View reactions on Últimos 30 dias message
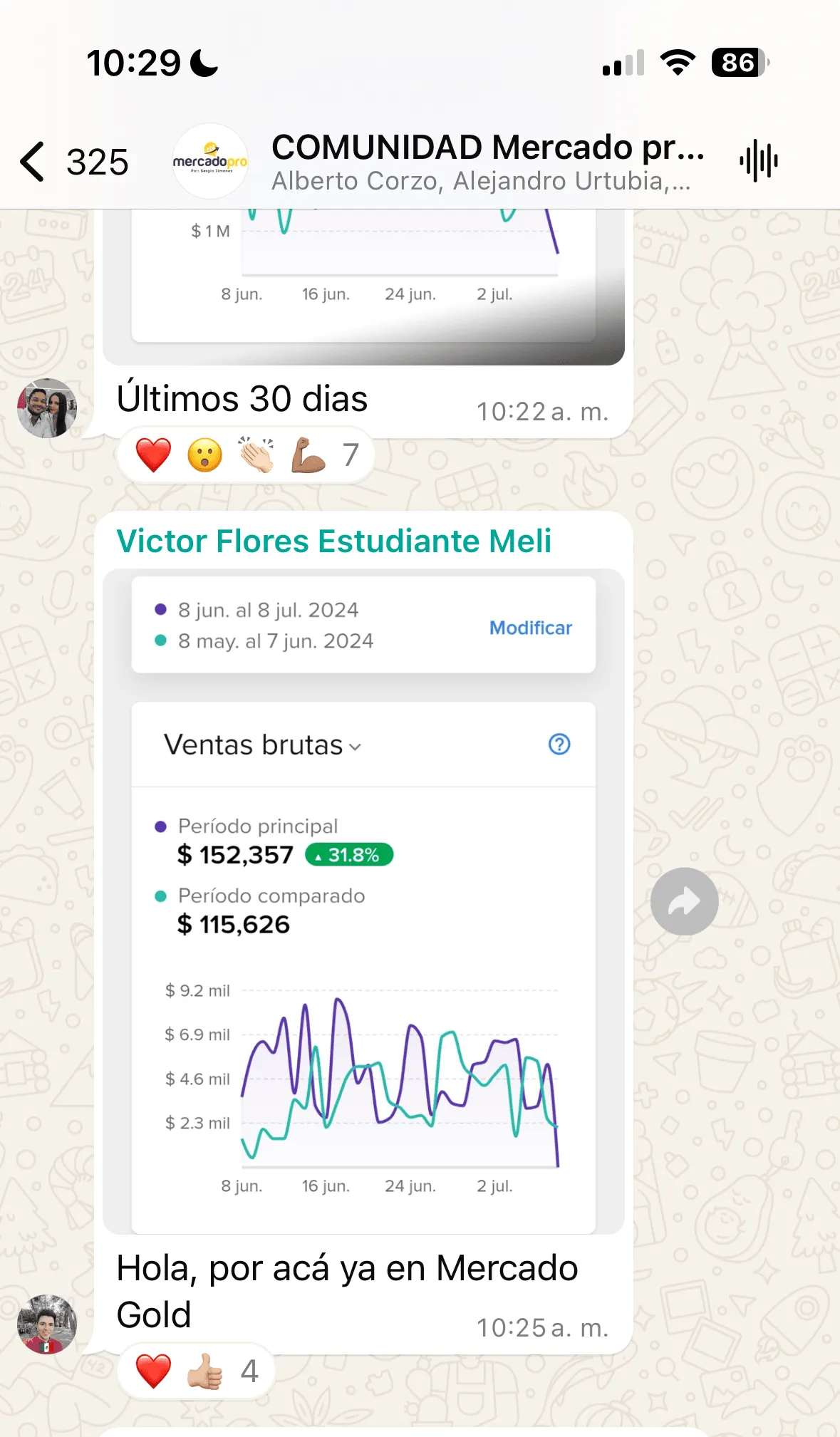The width and height of the screenshot is (840, 1437). [247, 455]
